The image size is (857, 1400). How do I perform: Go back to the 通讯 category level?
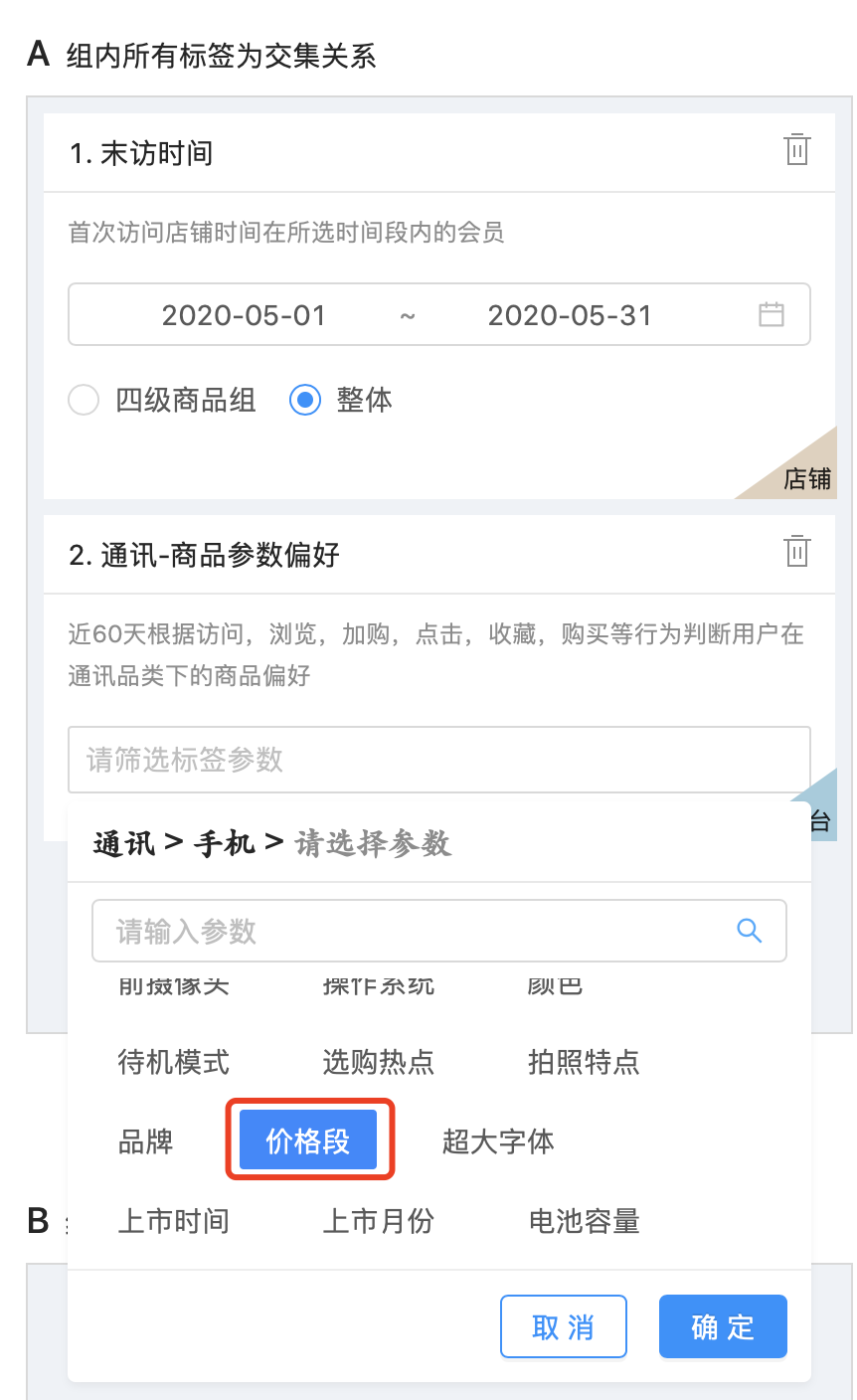click(x=124, y=844)
